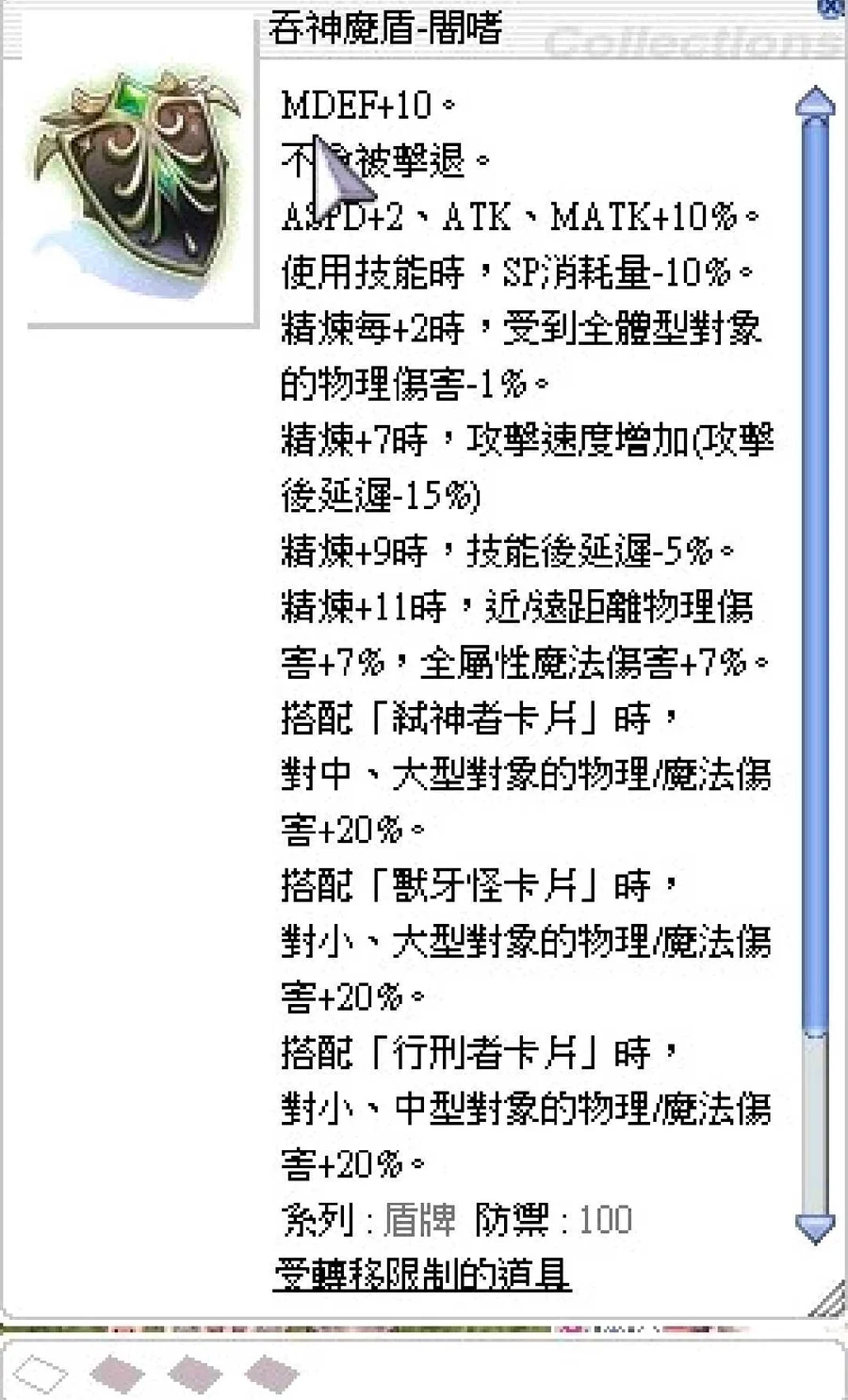Tap the scrollbar's down arrow
The image size is (848, 1400).
[x=815, y=1227]
